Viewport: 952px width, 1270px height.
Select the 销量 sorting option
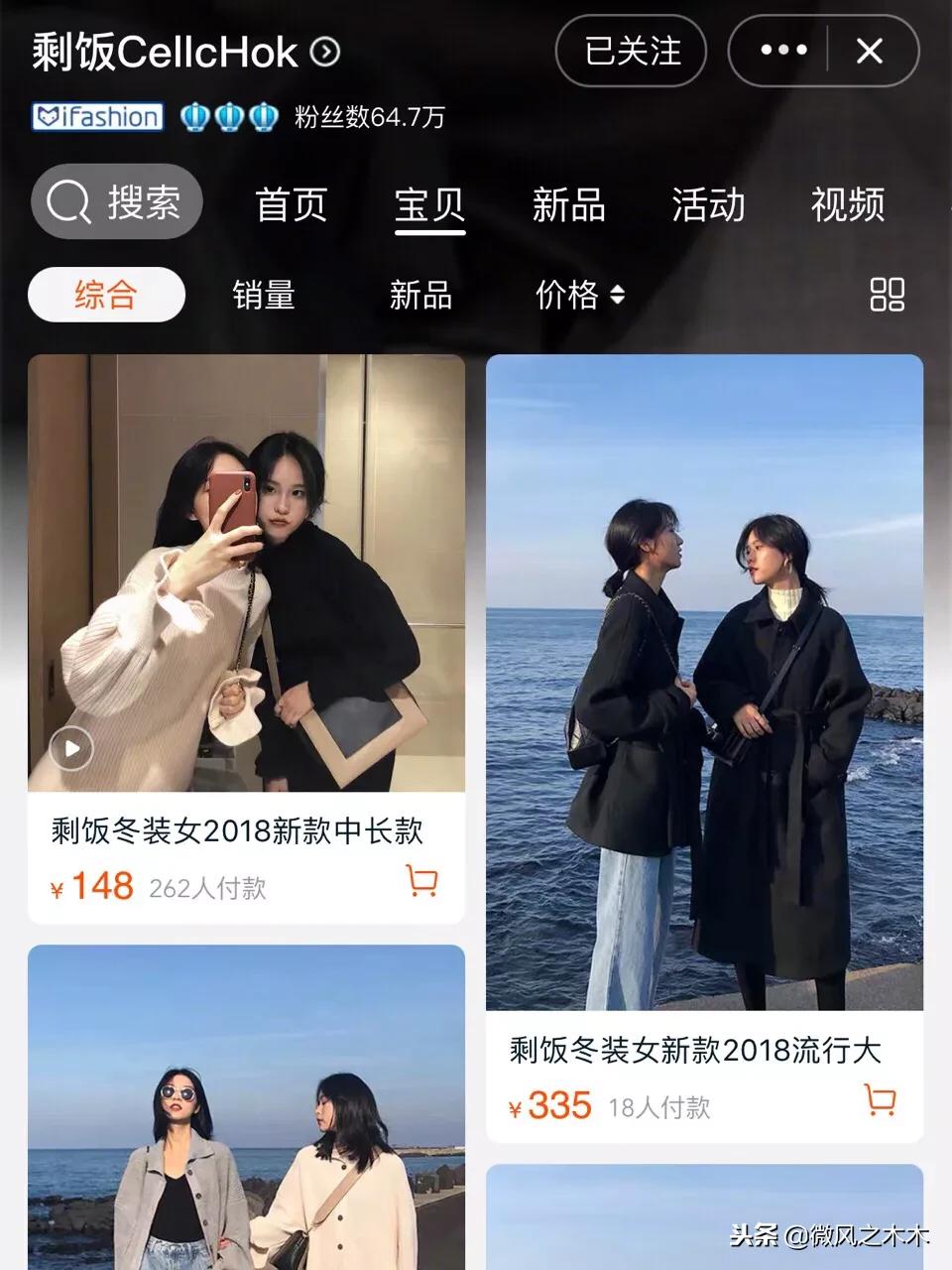pos(263,295)
